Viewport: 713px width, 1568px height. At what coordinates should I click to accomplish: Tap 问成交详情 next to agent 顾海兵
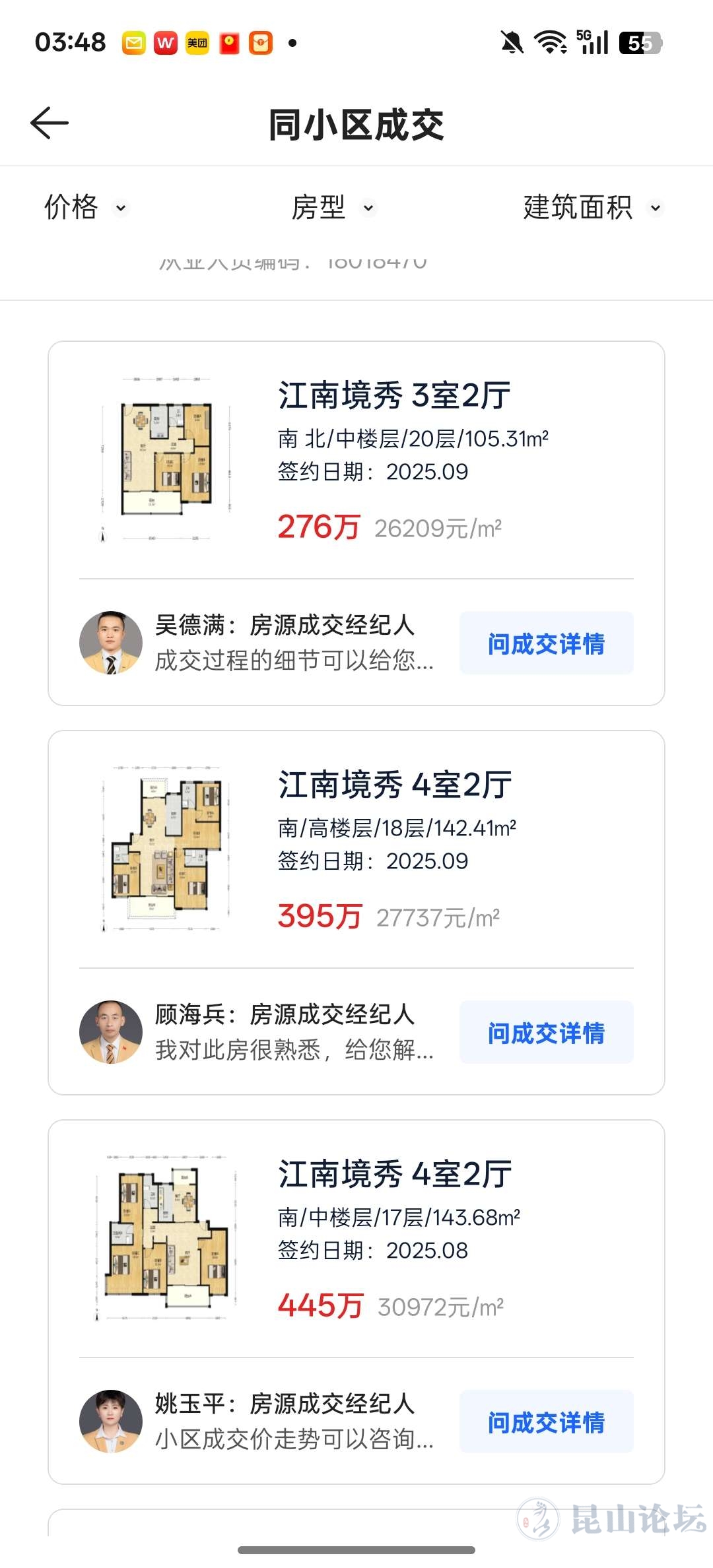pos(546,1033)
